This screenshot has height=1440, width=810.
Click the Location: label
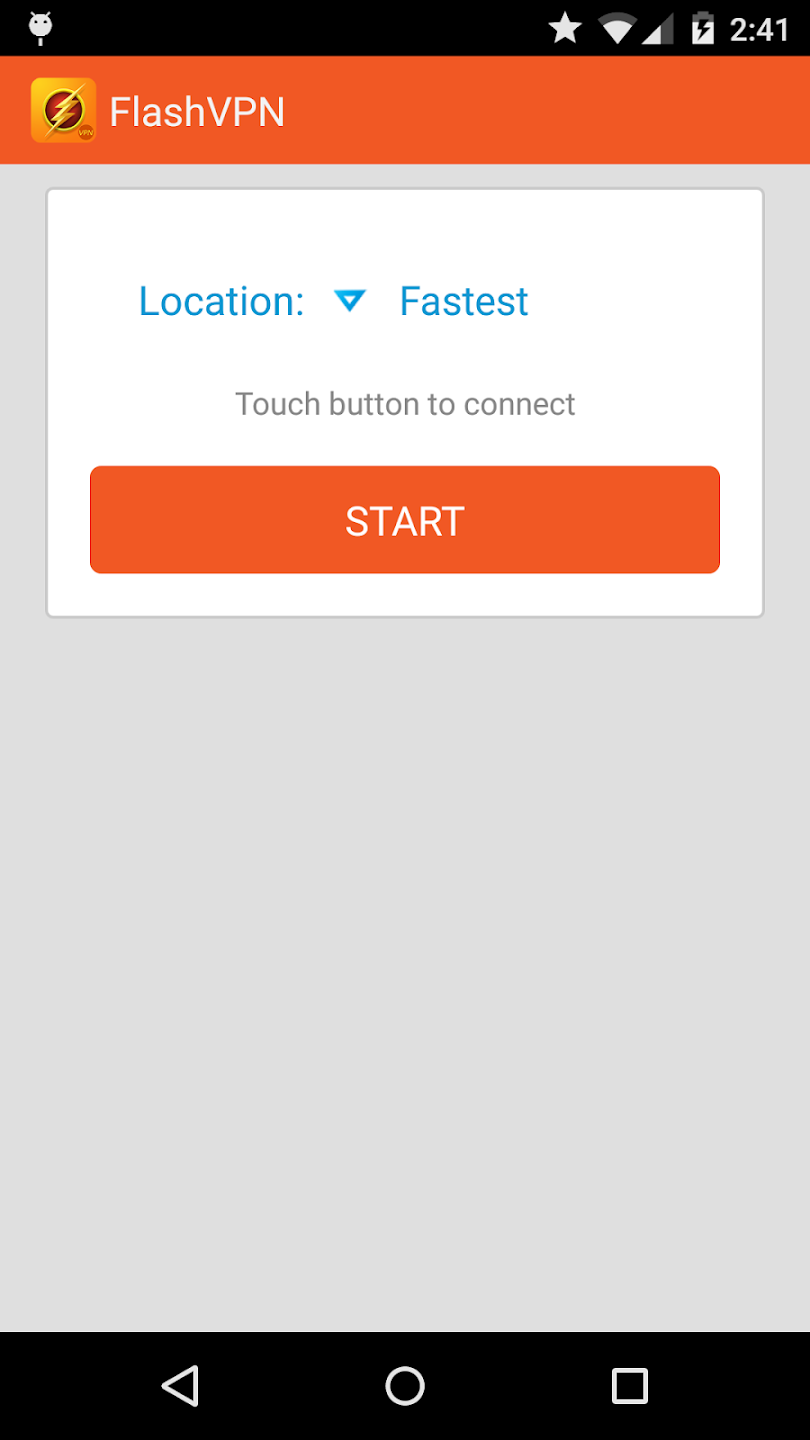pyautogui.click(x=220, y=300)
